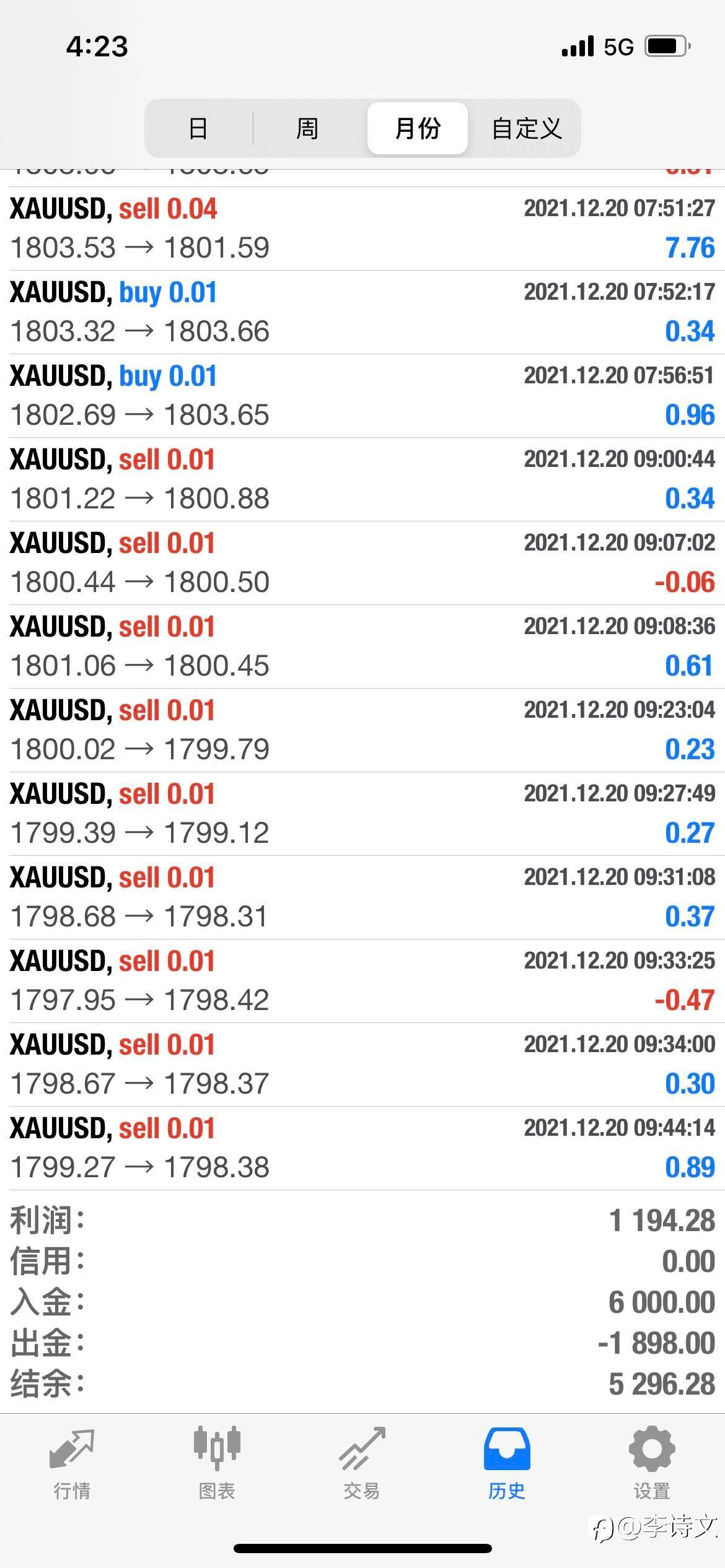Screen dimensions: 725x1568
Task: Select the 周 (week) period
Action: [x=307, y=128]
